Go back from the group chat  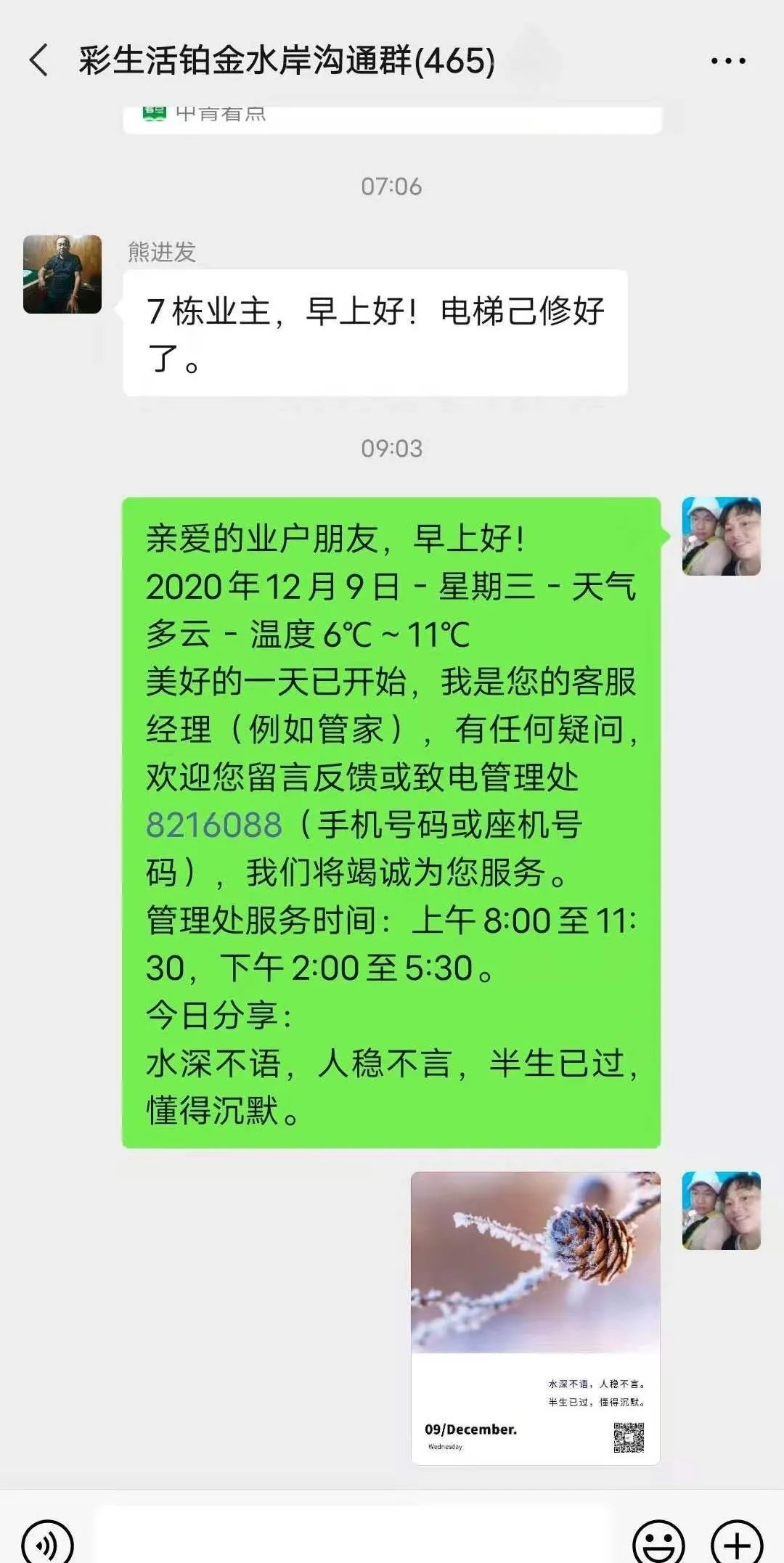(39, 60)
